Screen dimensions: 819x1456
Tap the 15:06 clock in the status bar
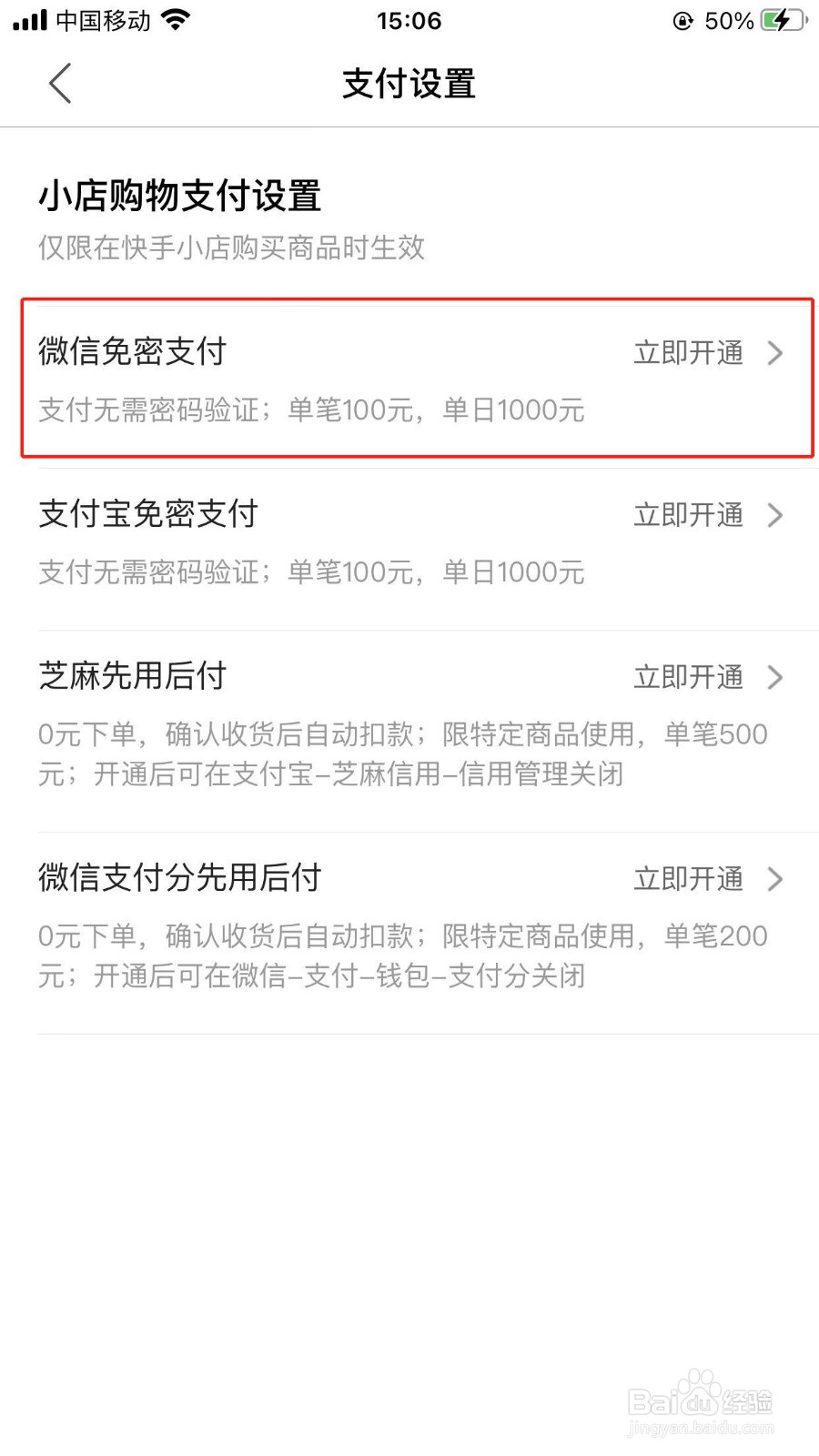point(409,20)
